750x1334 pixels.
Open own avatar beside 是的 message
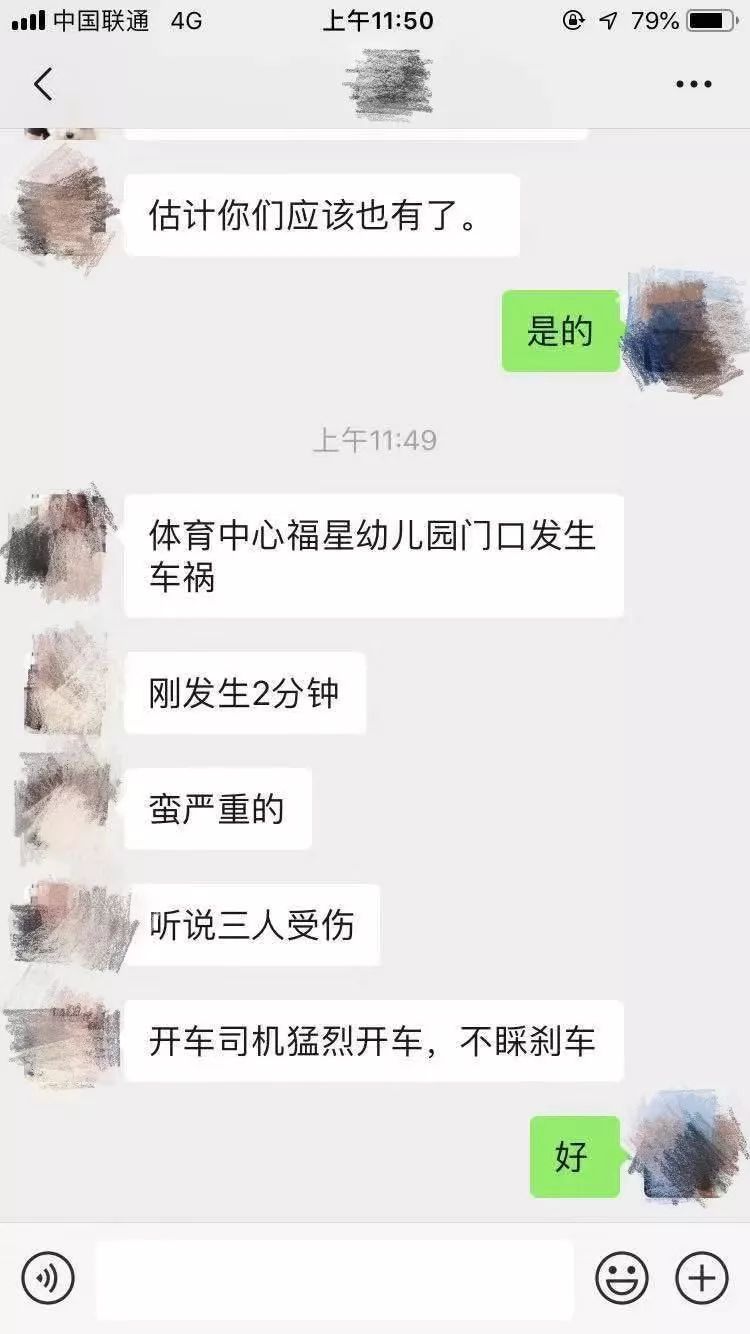(x=684, y=331)
